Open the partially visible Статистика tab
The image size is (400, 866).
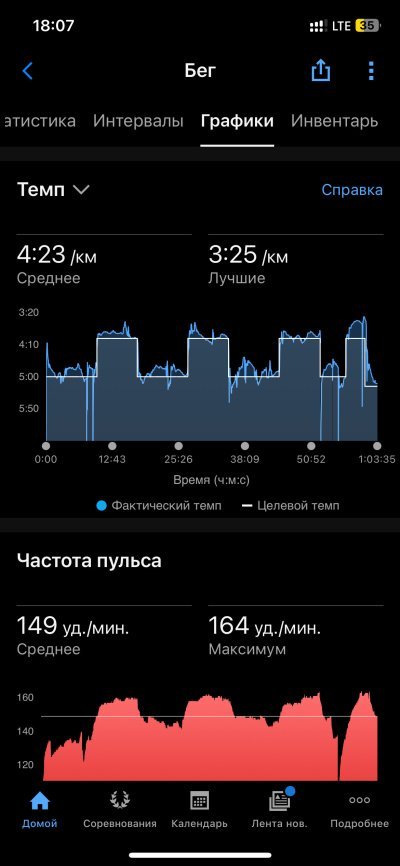coord(39,121)
